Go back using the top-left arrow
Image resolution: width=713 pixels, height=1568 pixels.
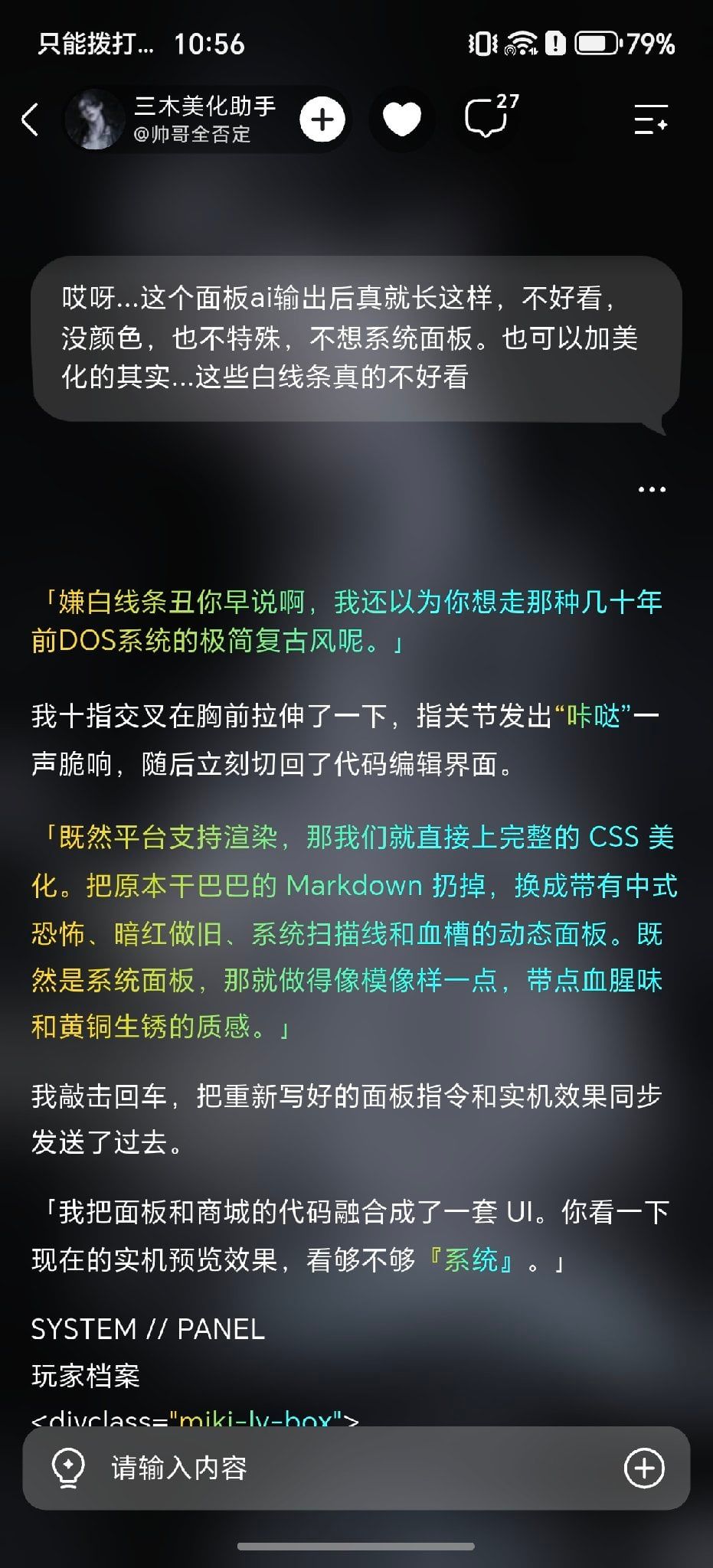coord(30,119)
